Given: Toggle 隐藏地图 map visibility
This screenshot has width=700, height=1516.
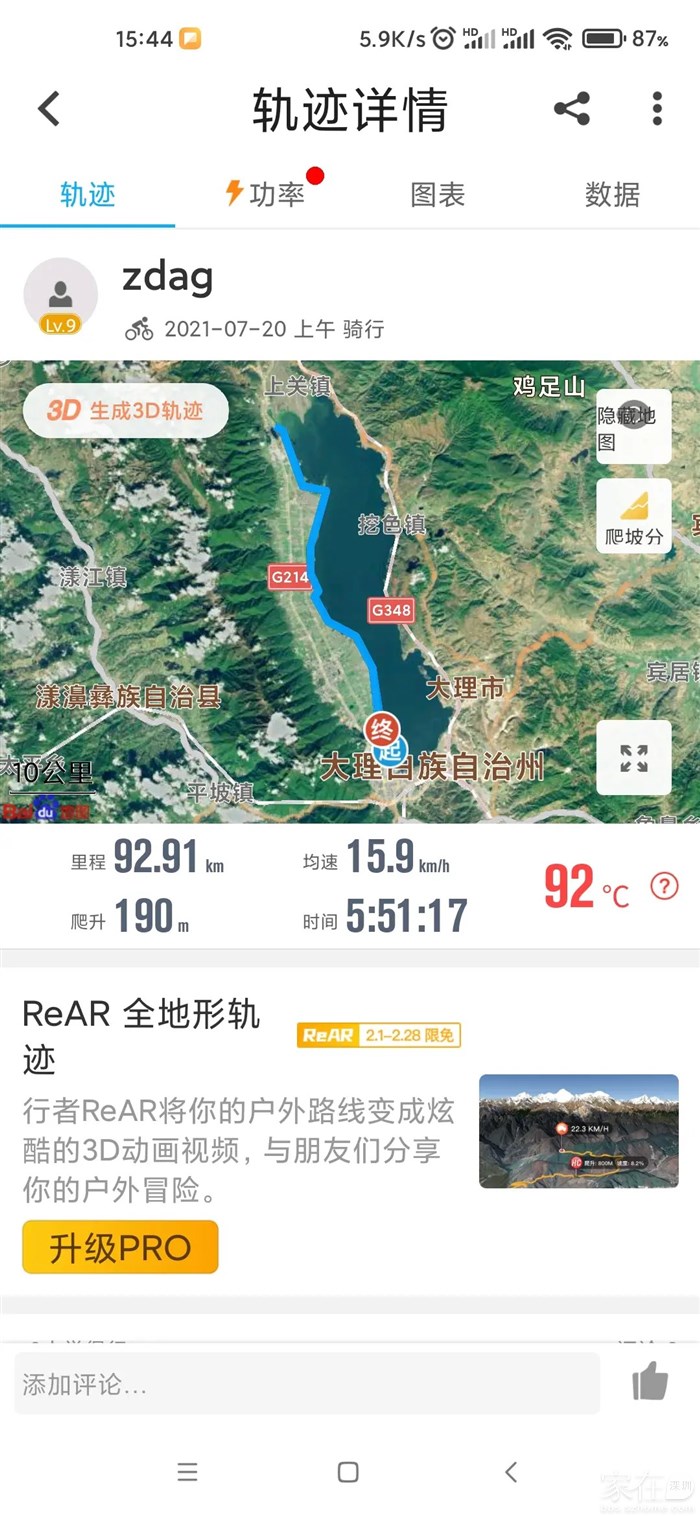Looking at the screenshot, I should 633,427.
